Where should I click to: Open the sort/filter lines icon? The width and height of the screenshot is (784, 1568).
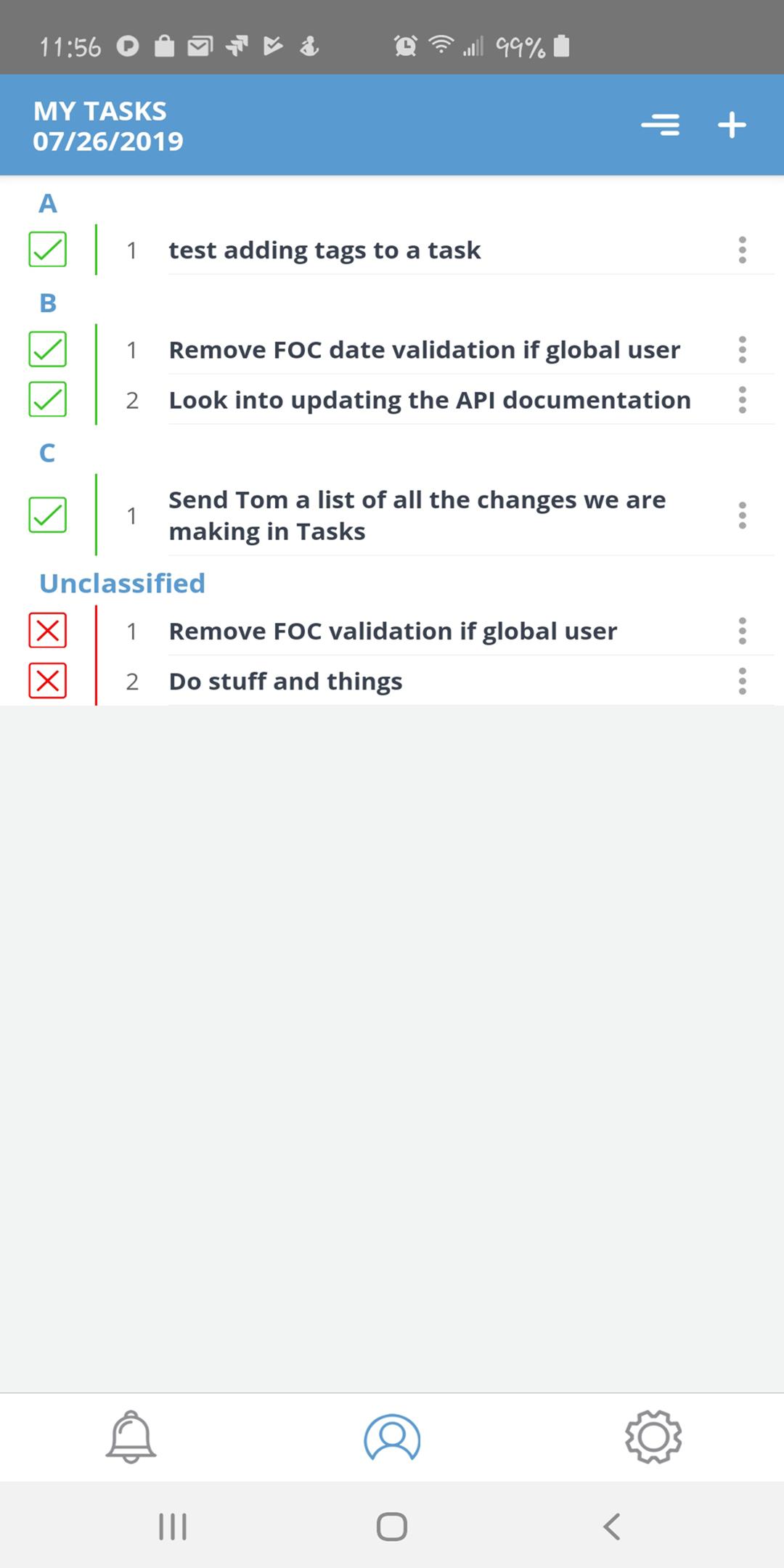tap(661, 125)
